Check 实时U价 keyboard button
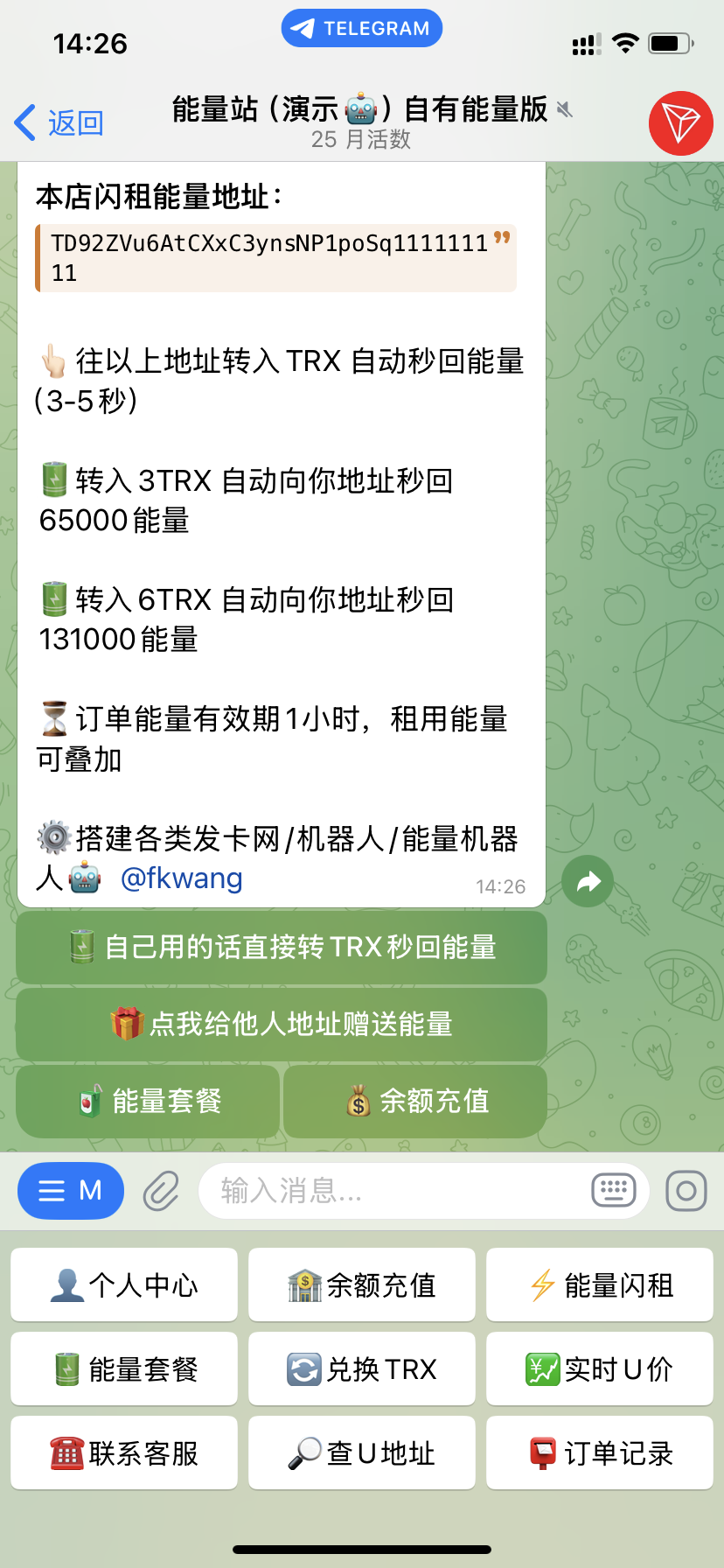Viewport: 724px width, 1568px height. (600, 1368)
